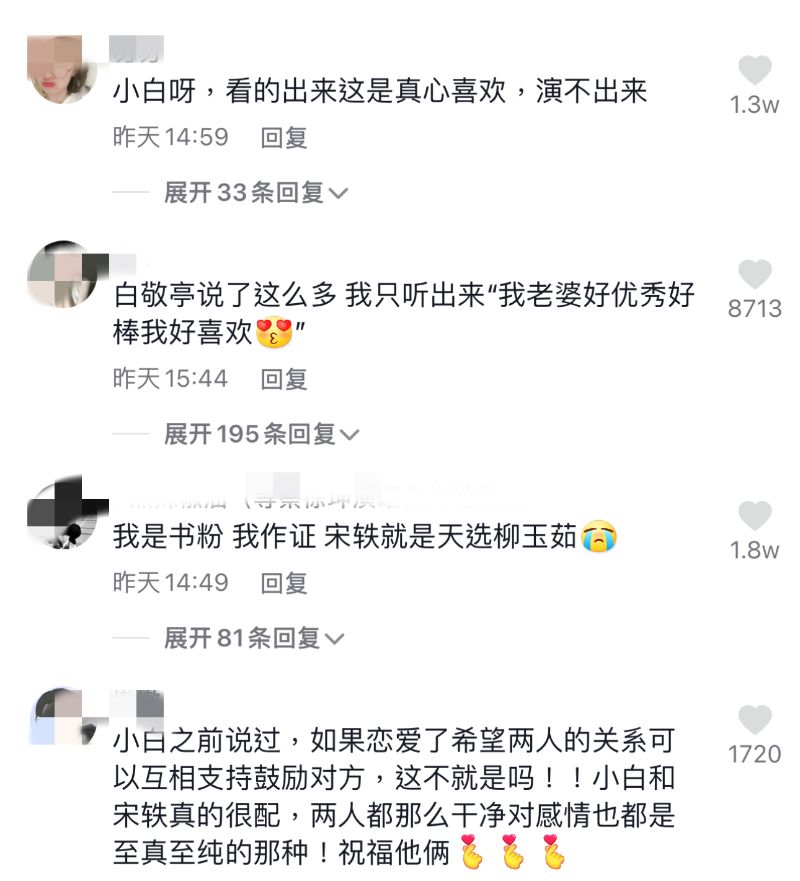
Task: Expand the 33 replies
Action: 255,192
